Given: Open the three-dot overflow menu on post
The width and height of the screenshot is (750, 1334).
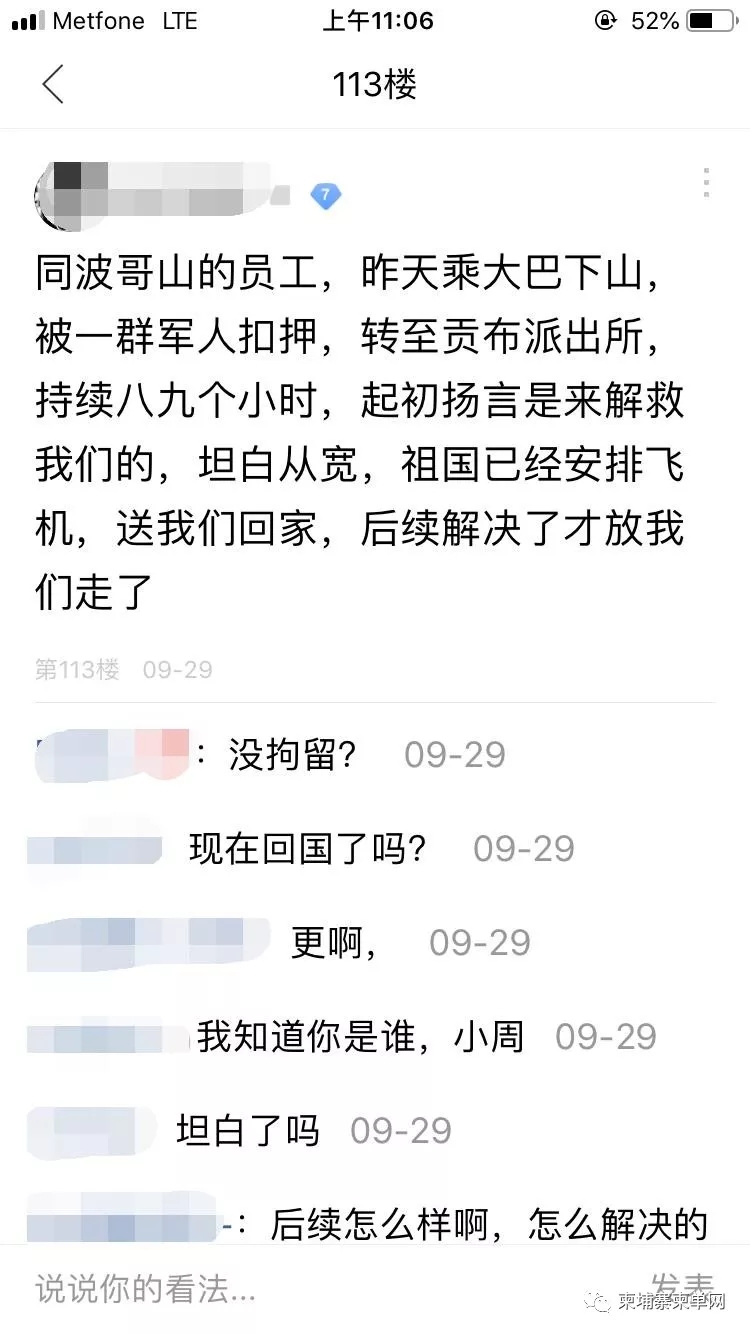Looking at the screenshot, I should 706,184.
